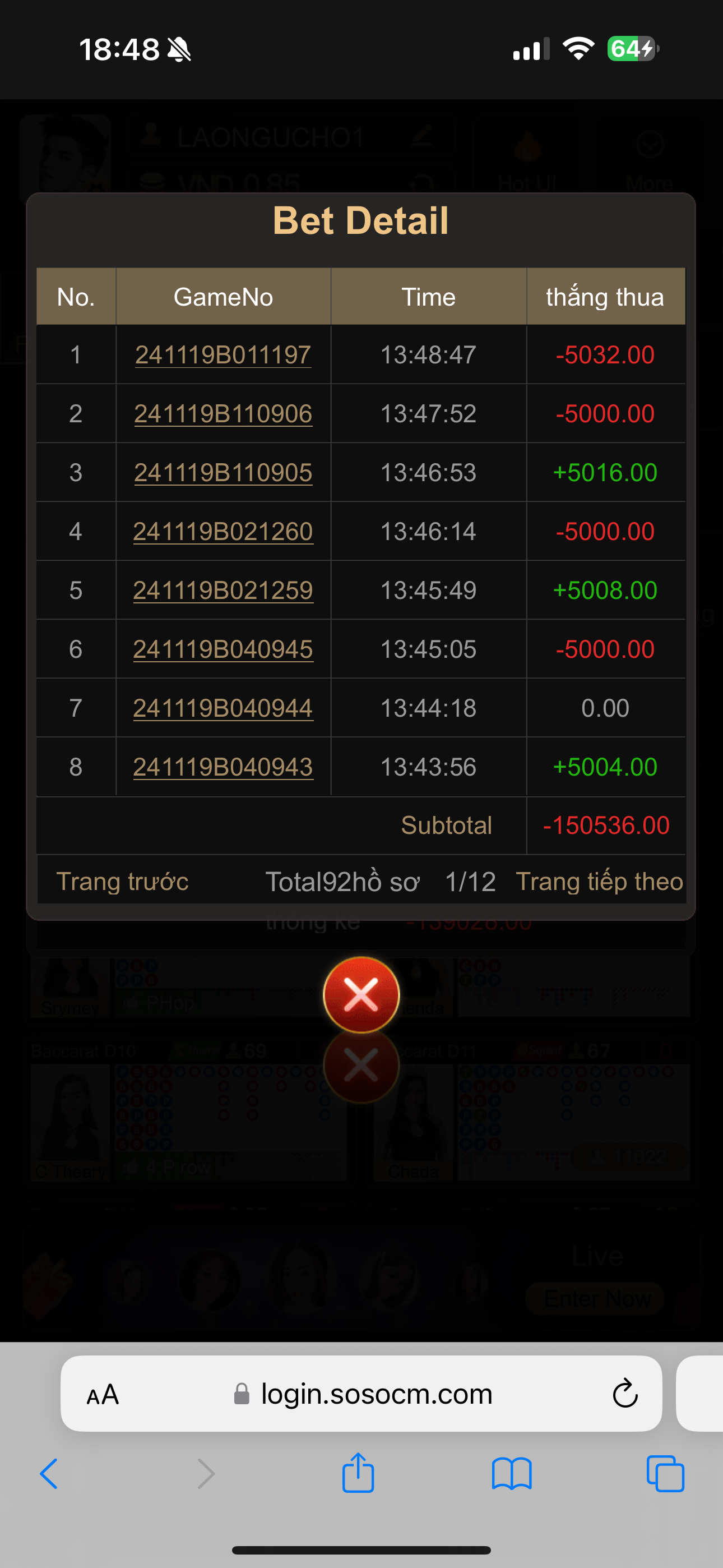Screen dimensions: 723x1568
Task: Open game record 241119B110906
Action: [223, 414]
